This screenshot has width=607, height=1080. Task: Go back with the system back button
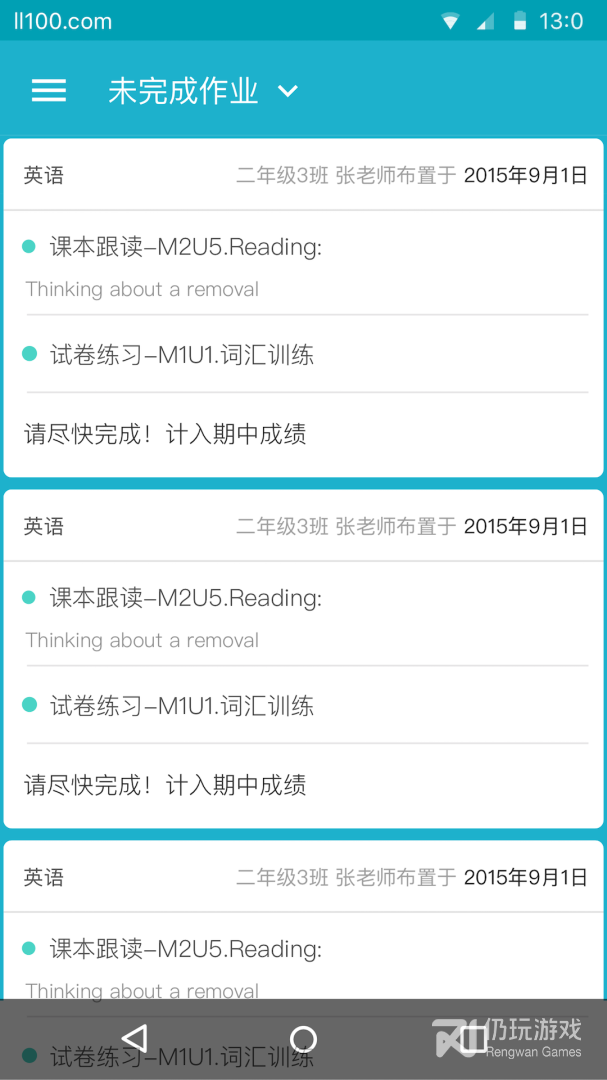[x=135, y=1039]
